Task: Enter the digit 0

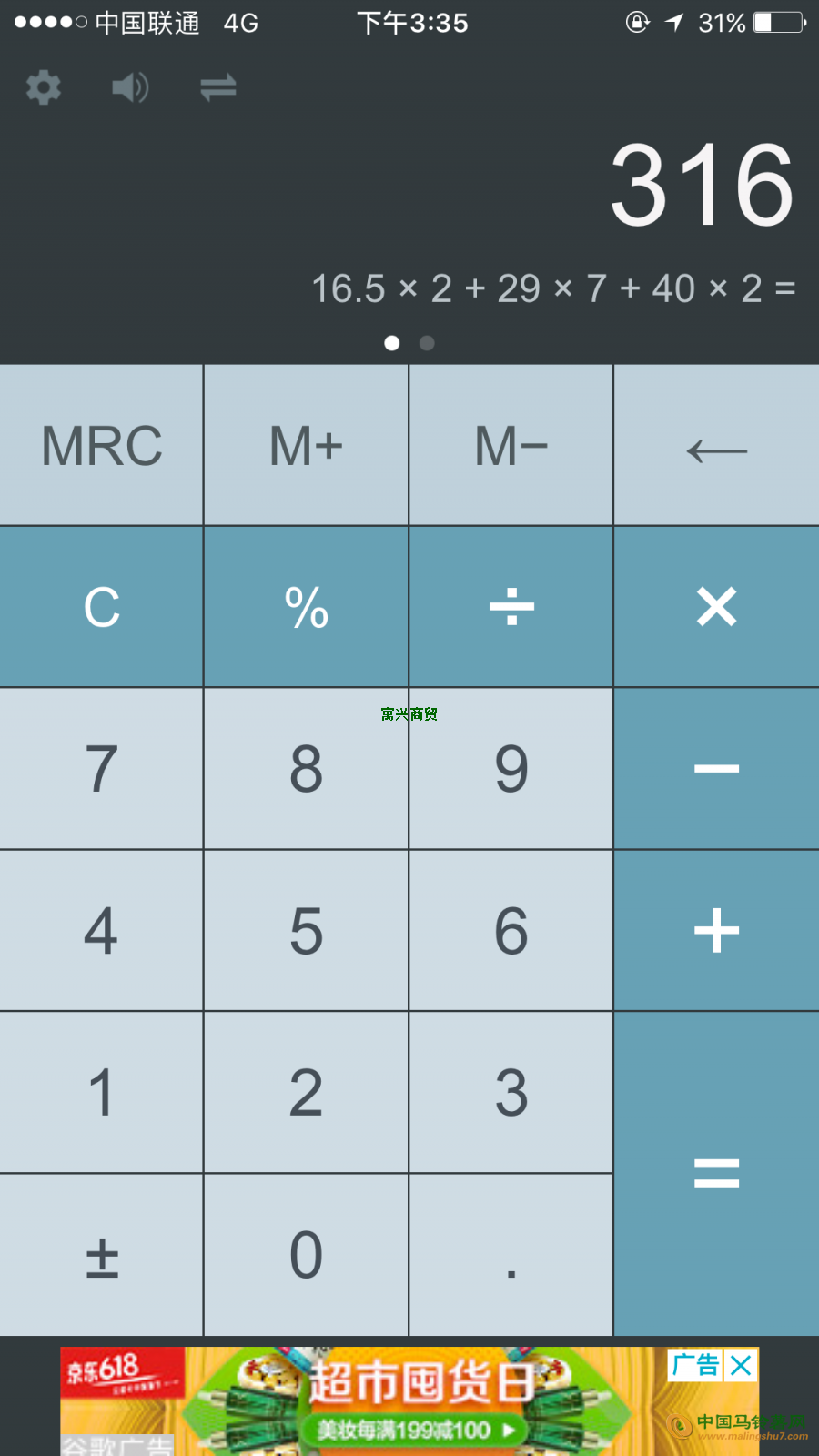Action: coord(307,1255)
